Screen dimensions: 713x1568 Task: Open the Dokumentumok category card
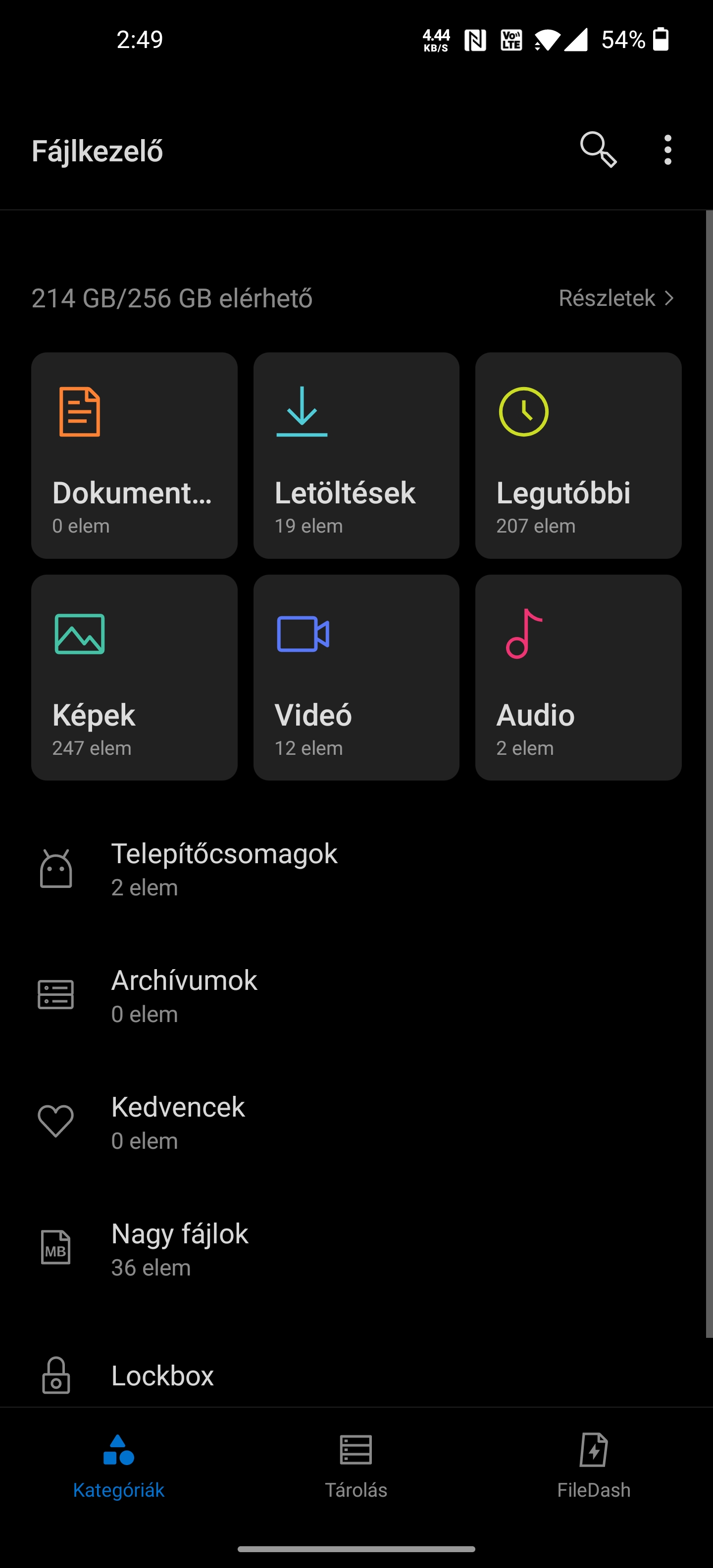point(134,455)
